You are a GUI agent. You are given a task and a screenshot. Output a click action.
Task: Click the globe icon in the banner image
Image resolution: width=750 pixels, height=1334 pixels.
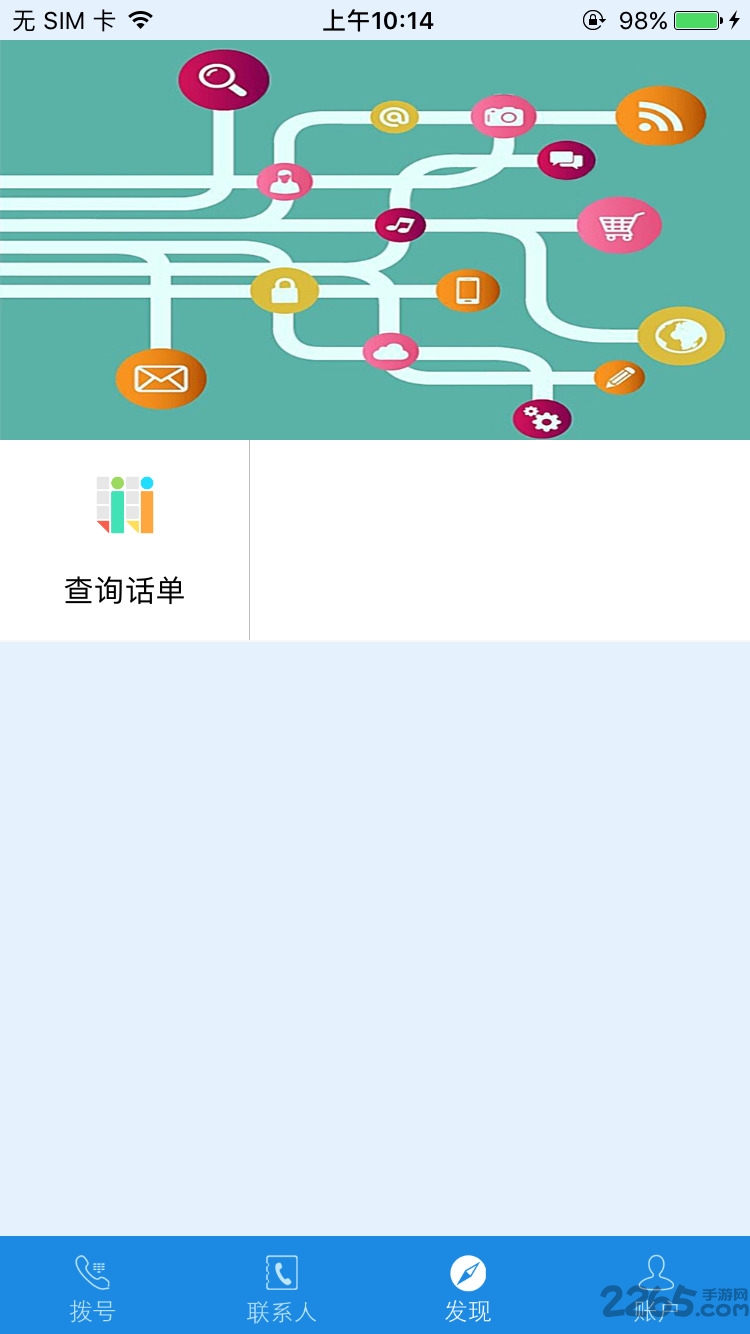click(681, 335)
